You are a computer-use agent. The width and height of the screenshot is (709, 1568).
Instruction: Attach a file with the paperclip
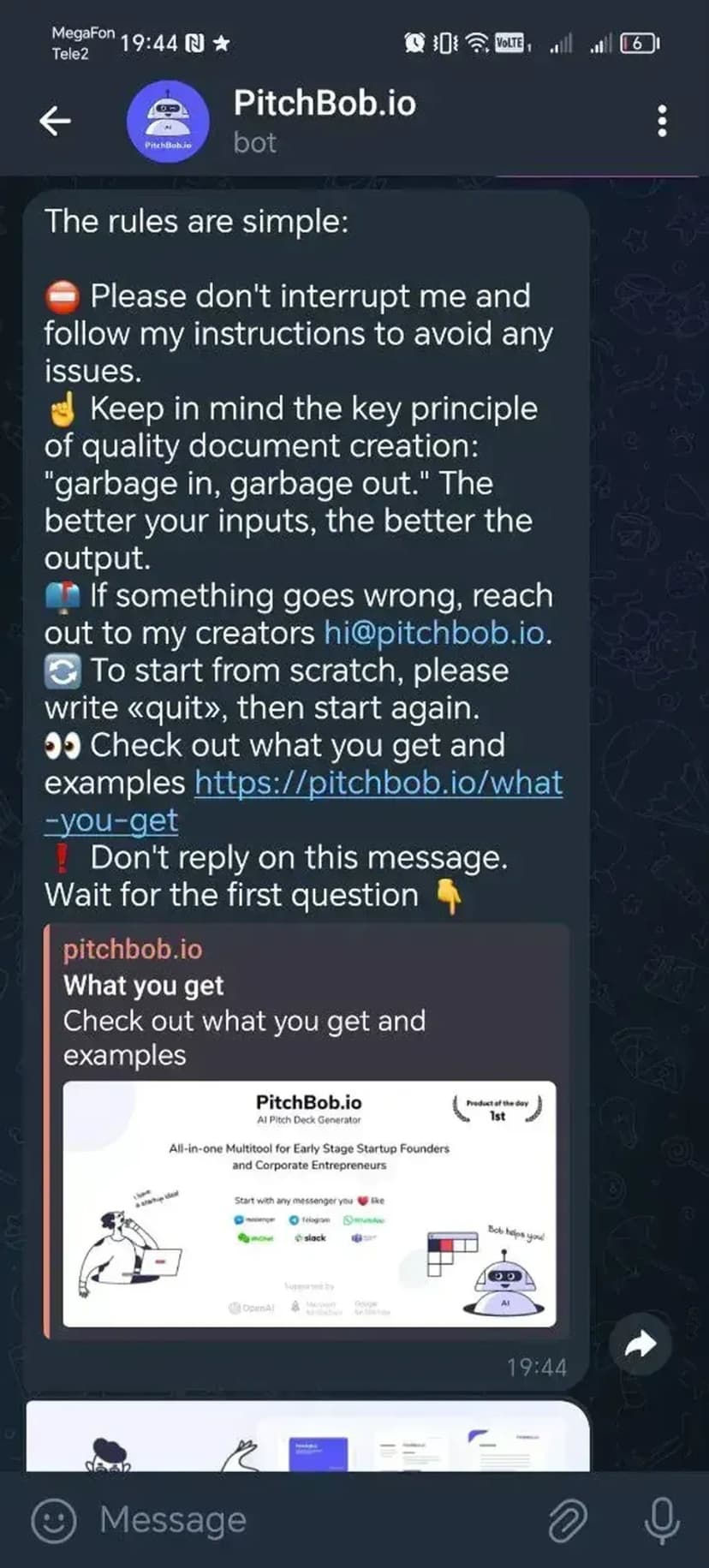pos(568,1520)
